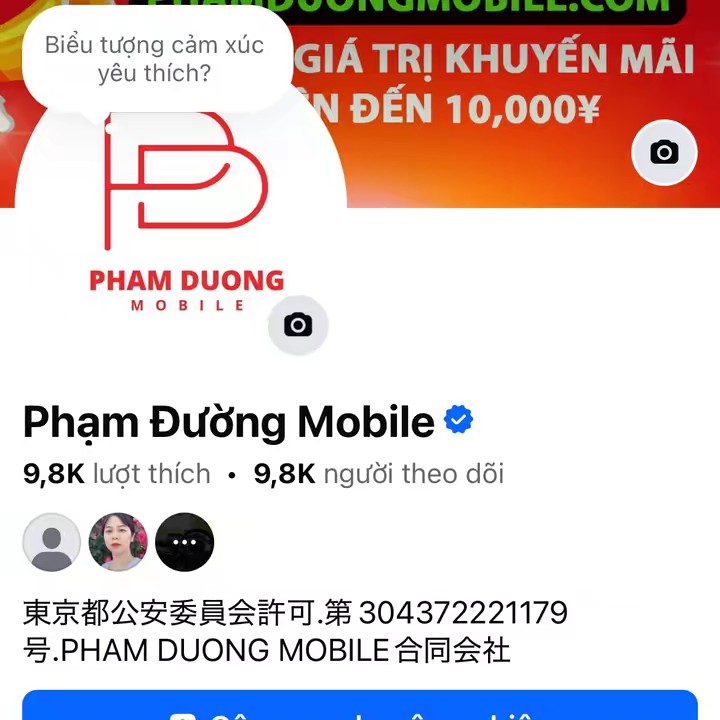Tap the cover photo camera icon
Viewport: 720px width, 720px height.
click(664, 152)
